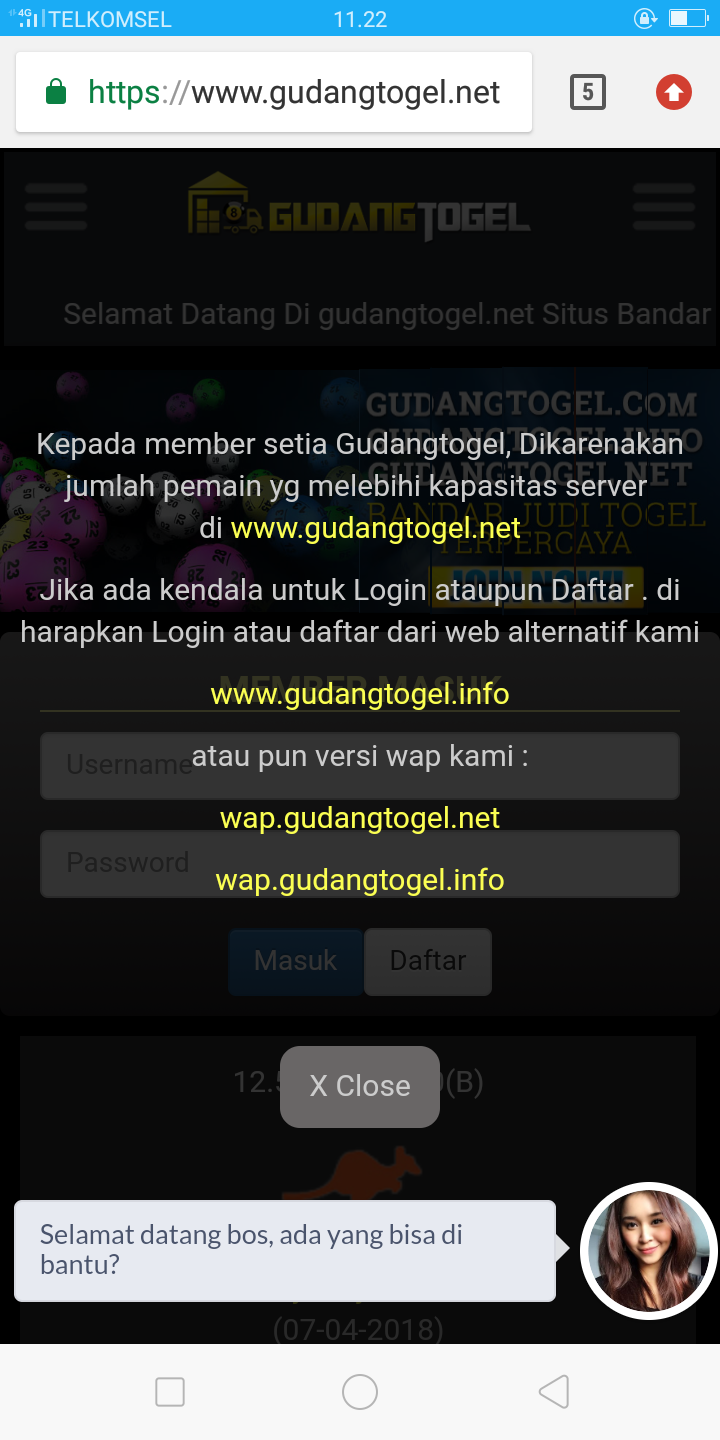Open the live chat avatar
Screen dimensions: 720x1440
[x=649, y=1251]
